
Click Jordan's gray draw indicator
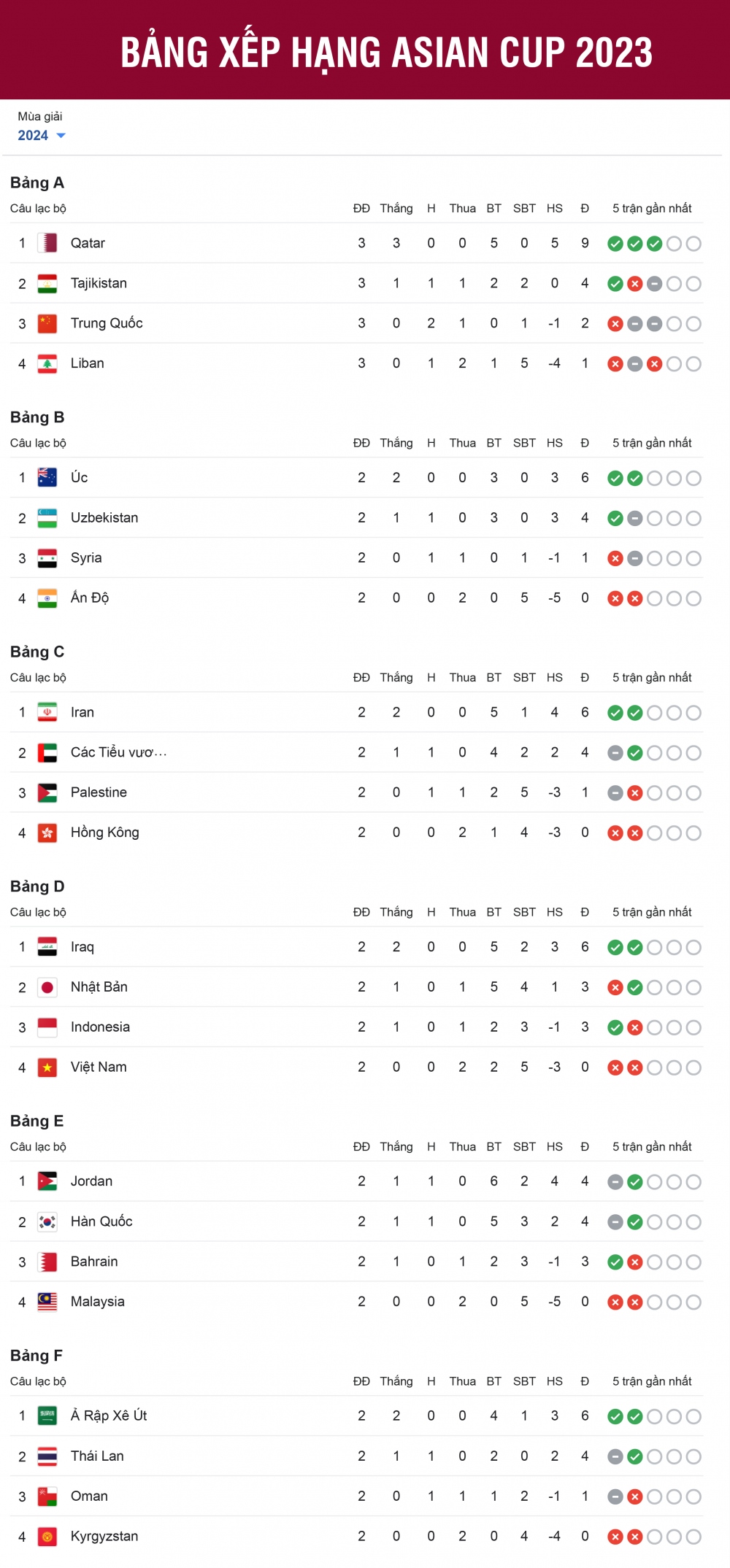(x=614, y=1181)
